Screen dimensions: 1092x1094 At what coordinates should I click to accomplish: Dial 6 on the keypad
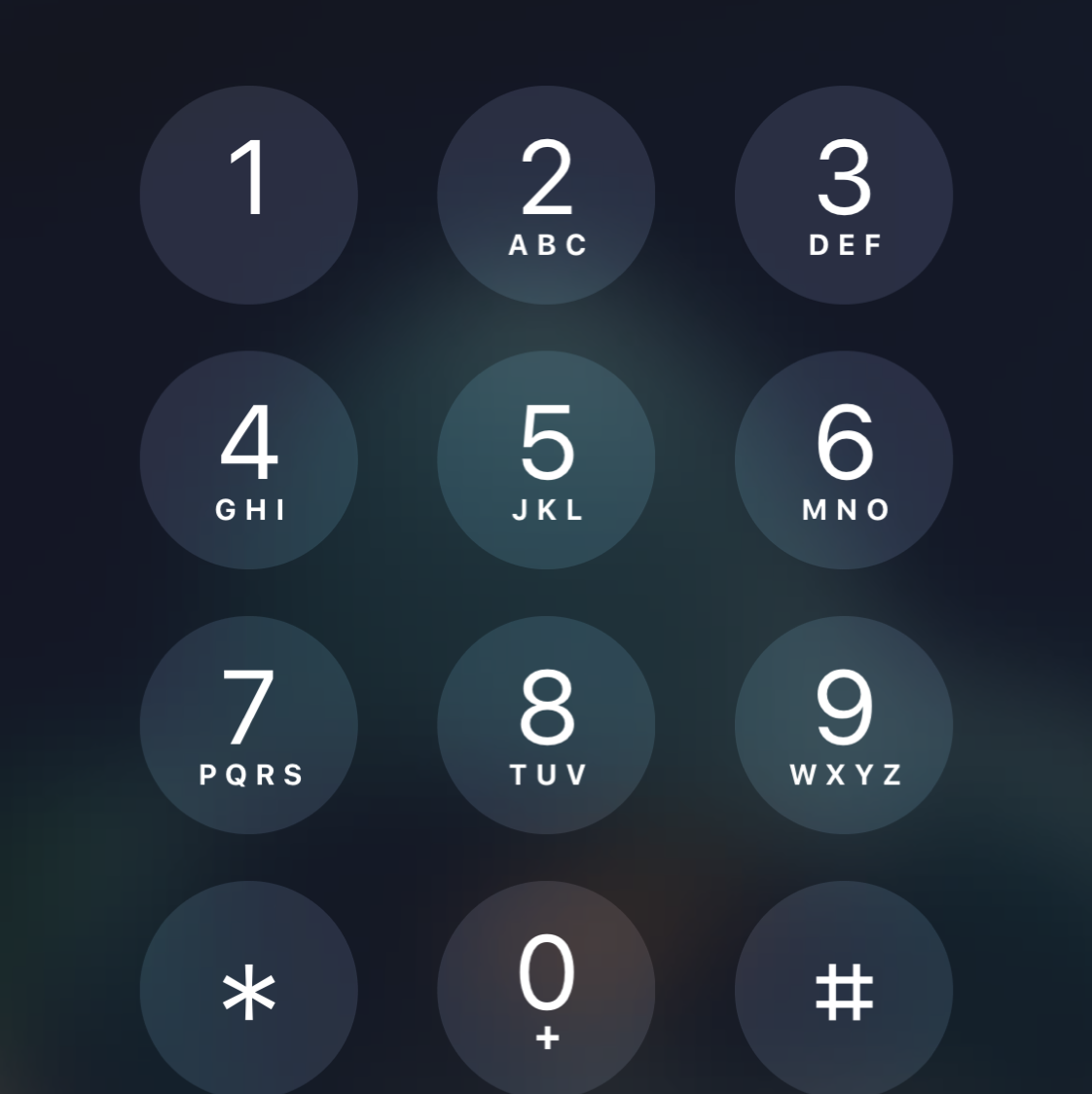coord(844,459)
